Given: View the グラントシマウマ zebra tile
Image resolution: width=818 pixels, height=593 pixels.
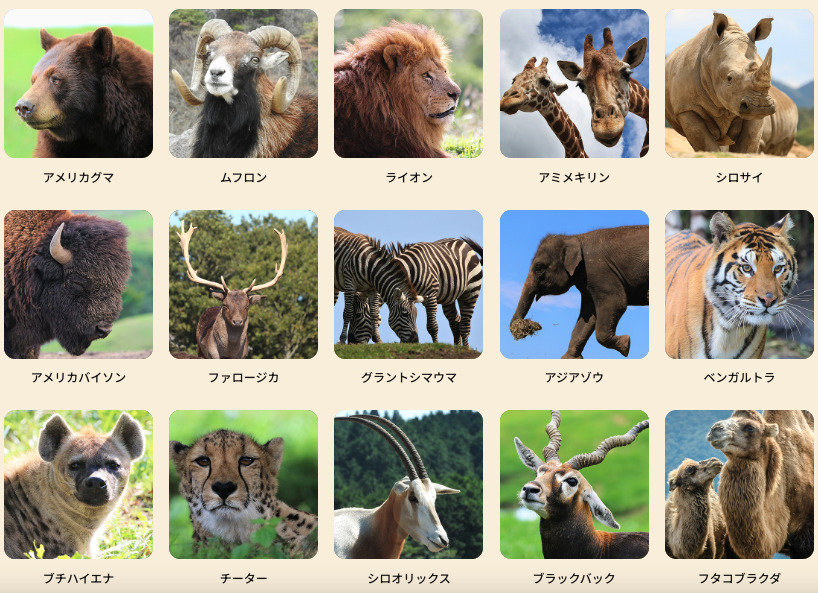Looking at the screenshot, I should coord(408,284).
